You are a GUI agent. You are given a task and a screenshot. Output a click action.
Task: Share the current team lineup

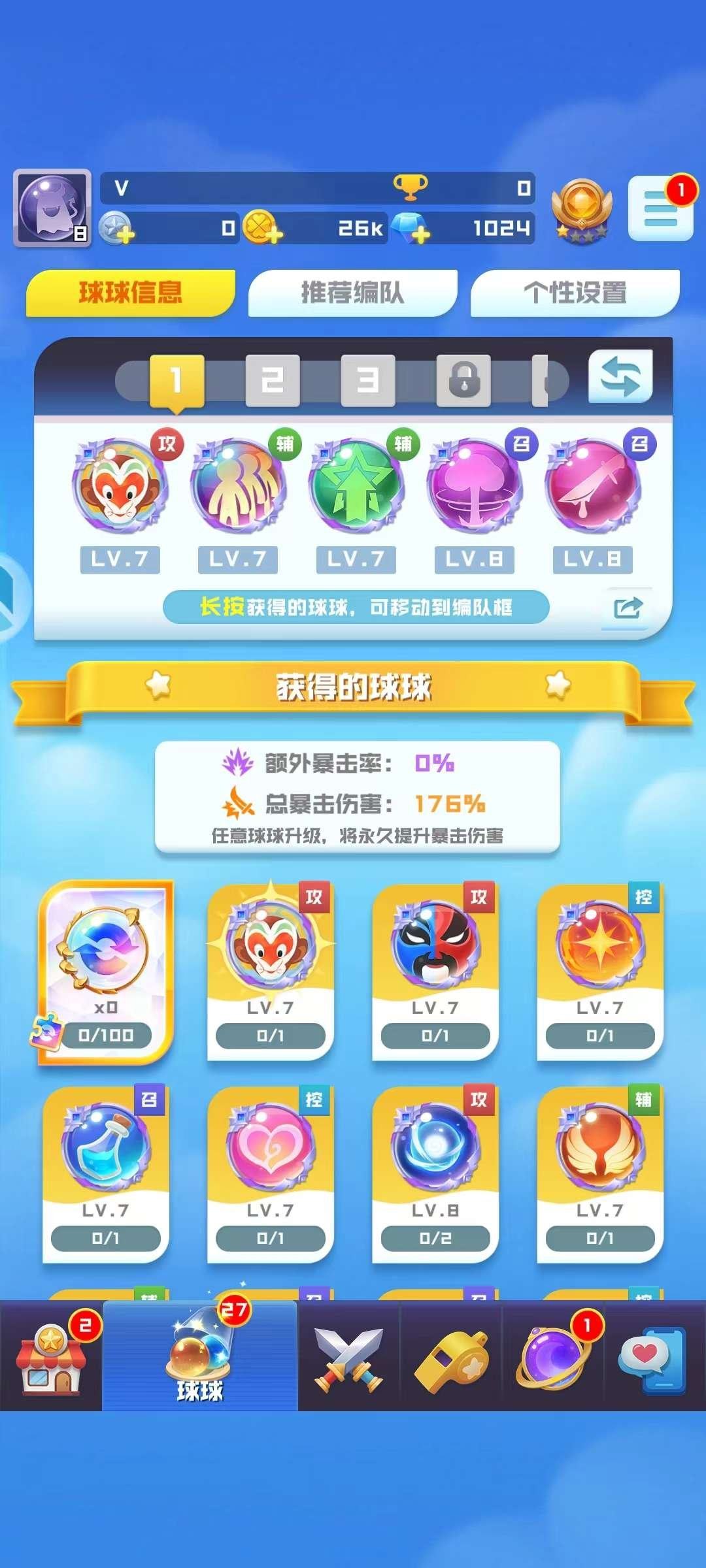(x=628, y=608)
